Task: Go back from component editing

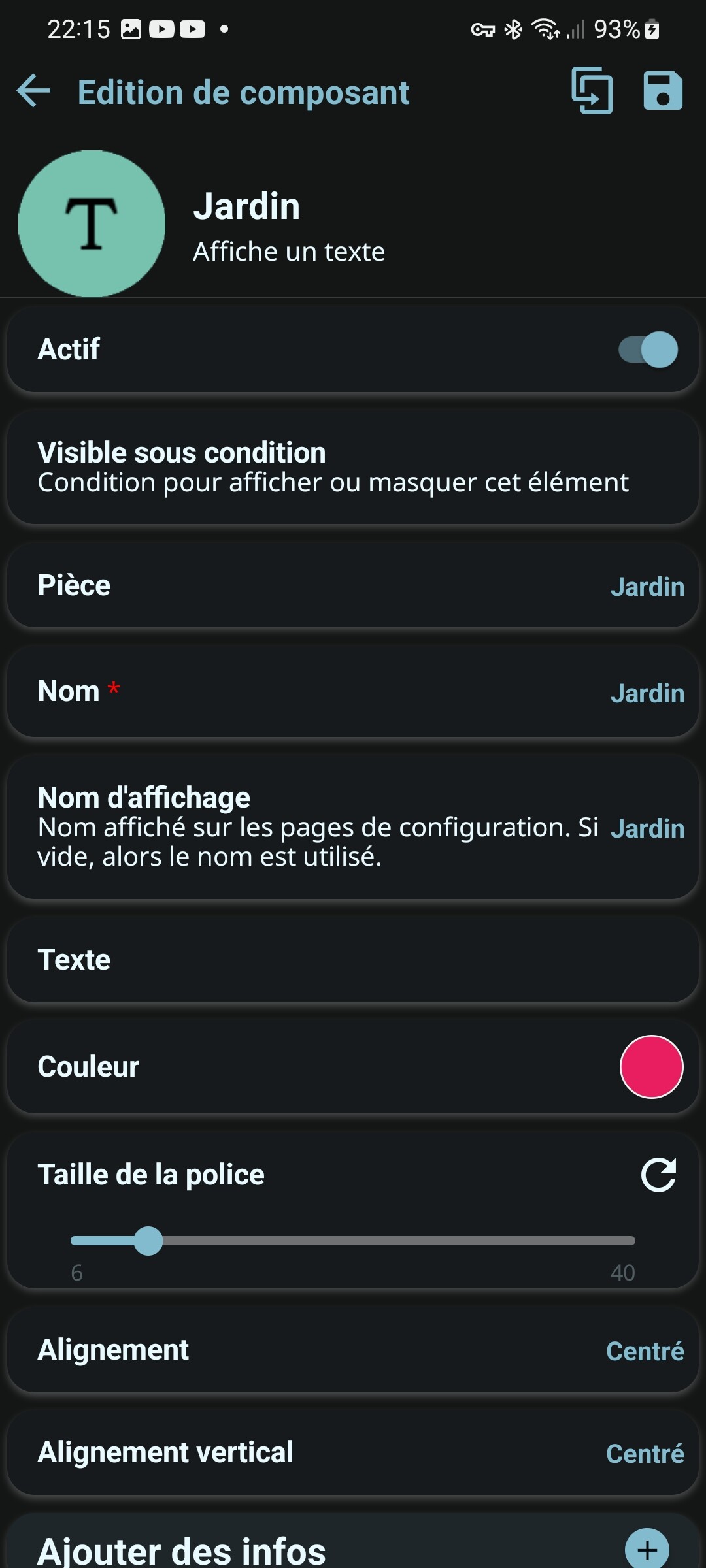Action: click(33, 91)
